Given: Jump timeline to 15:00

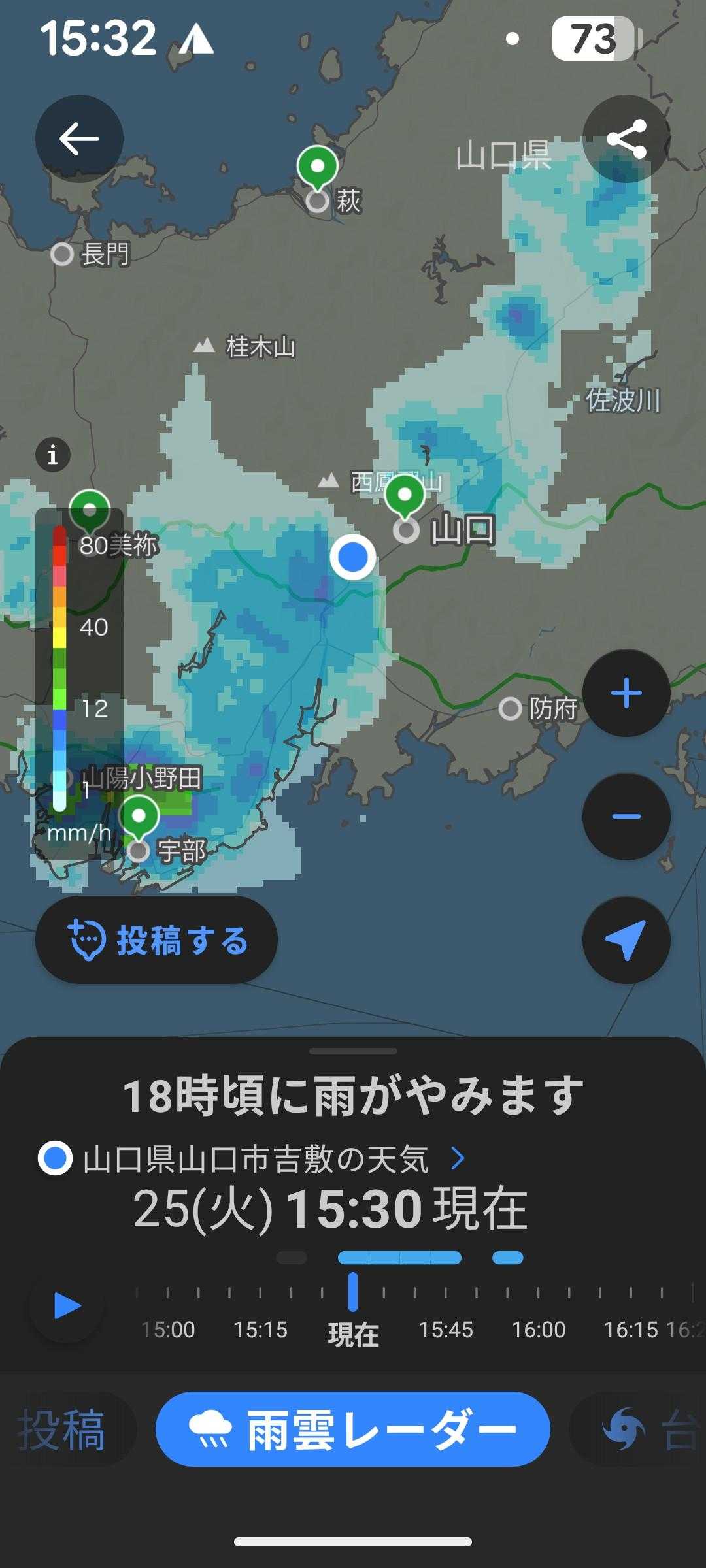Looking at the screenshot, I should click(x=168, y=1328).
